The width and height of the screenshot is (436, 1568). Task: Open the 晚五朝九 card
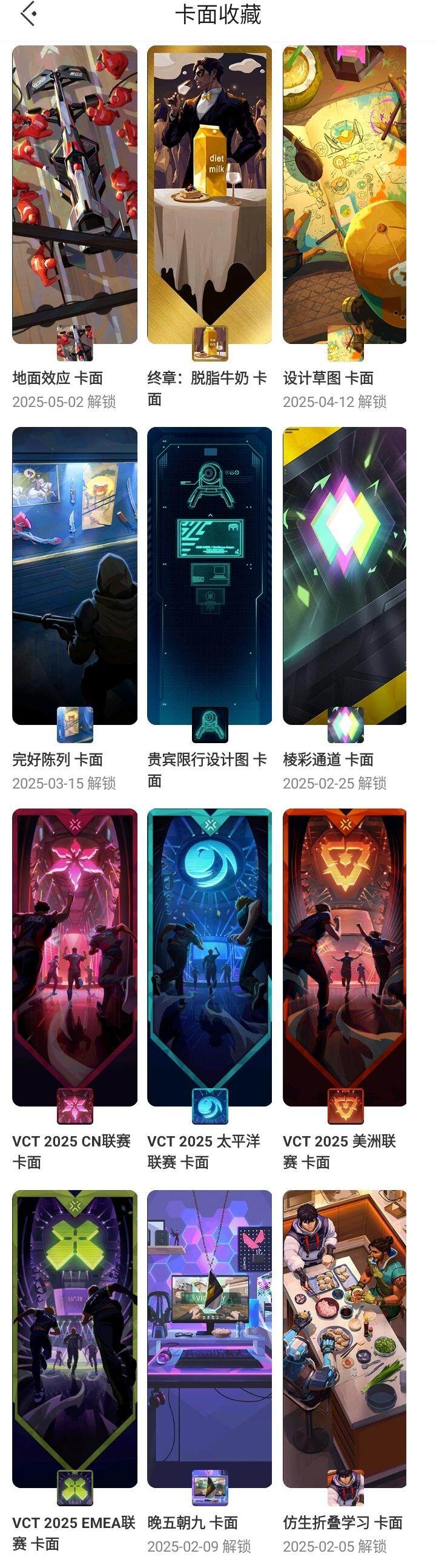pyautogui.click(x=210, y=1339)
